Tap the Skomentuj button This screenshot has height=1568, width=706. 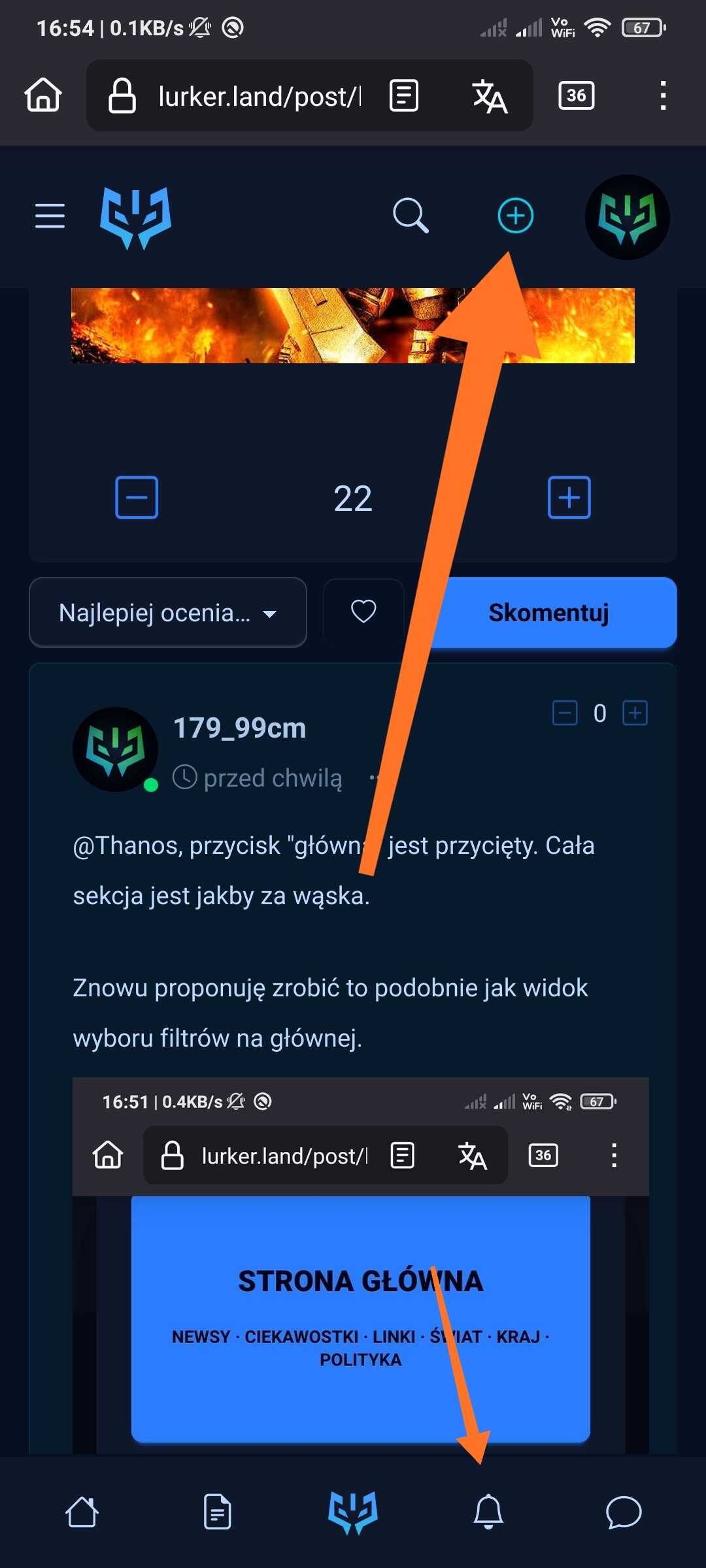coord(548,612)
